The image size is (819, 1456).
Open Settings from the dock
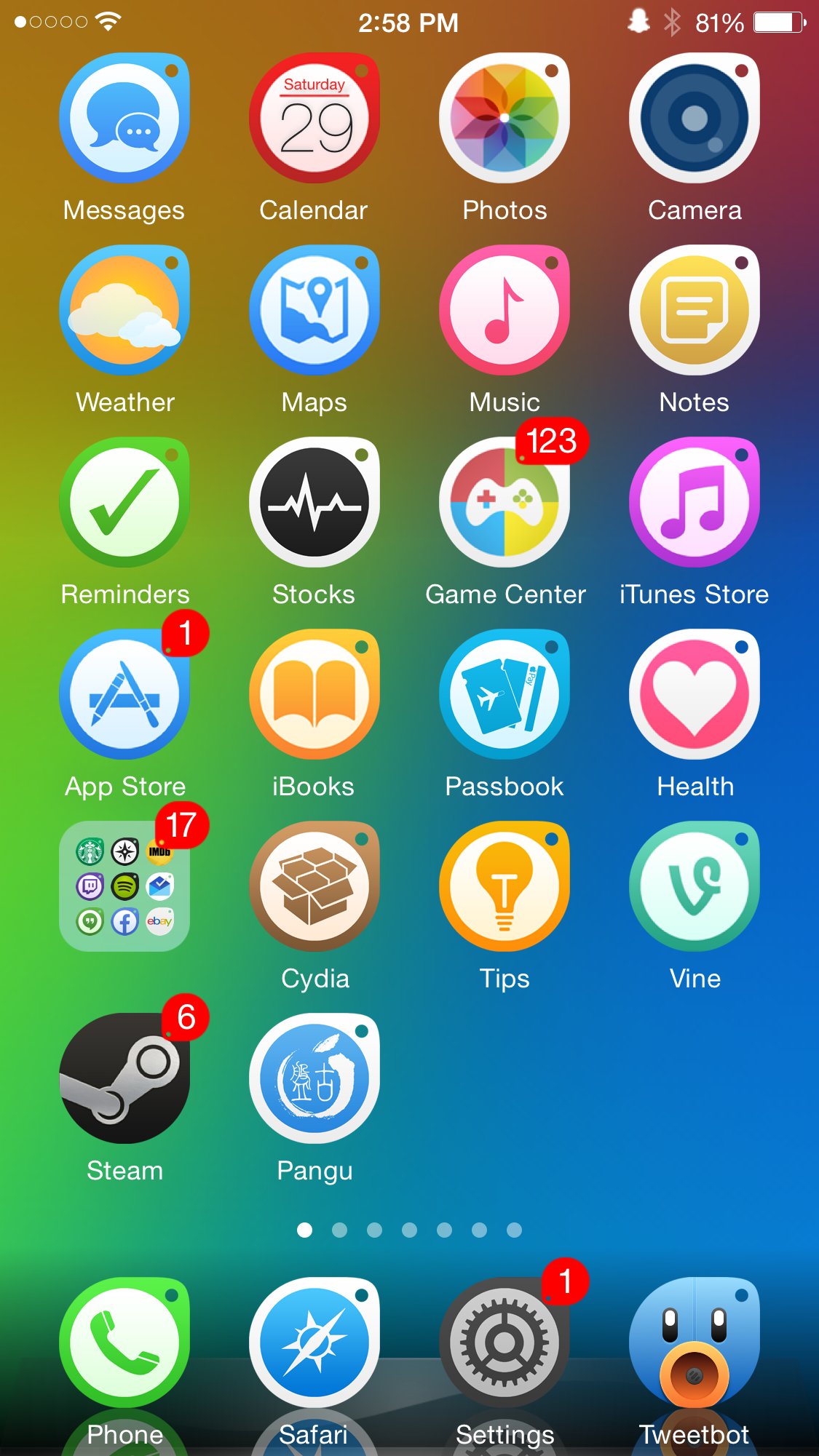click(x=505, y=1342)
